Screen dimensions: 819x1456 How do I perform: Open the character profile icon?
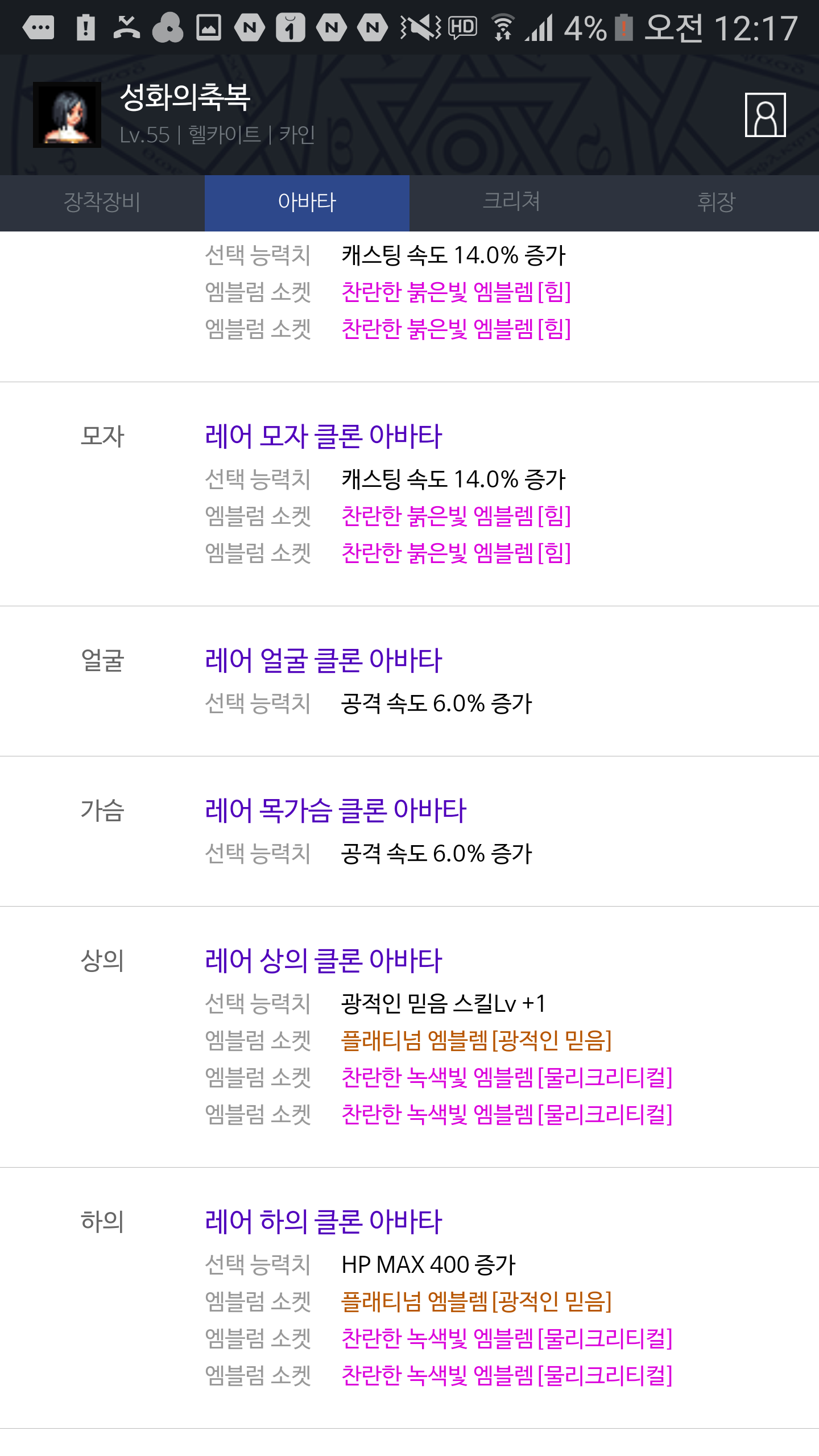pos(765,115)
